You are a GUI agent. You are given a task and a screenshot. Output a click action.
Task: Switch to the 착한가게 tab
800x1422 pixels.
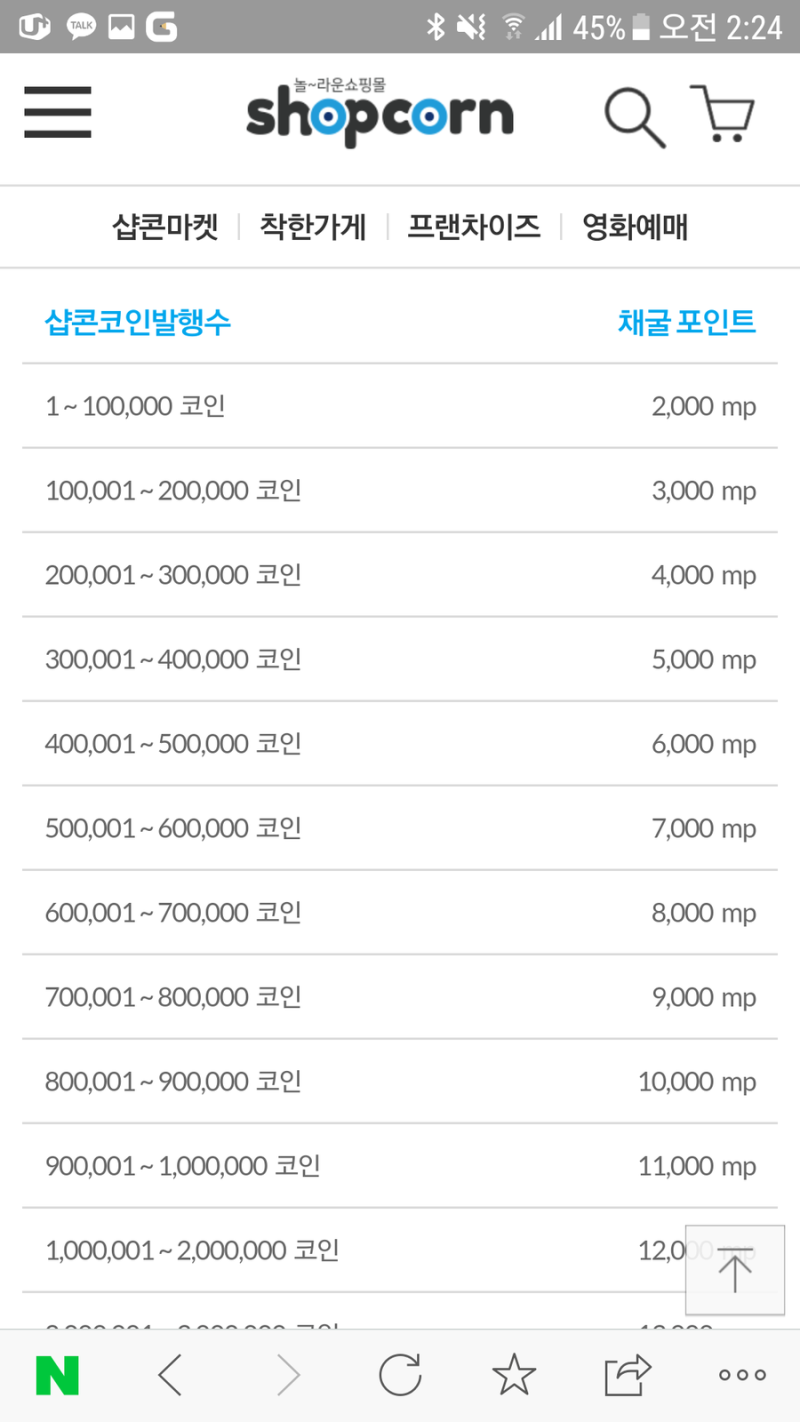coord(313,227)
